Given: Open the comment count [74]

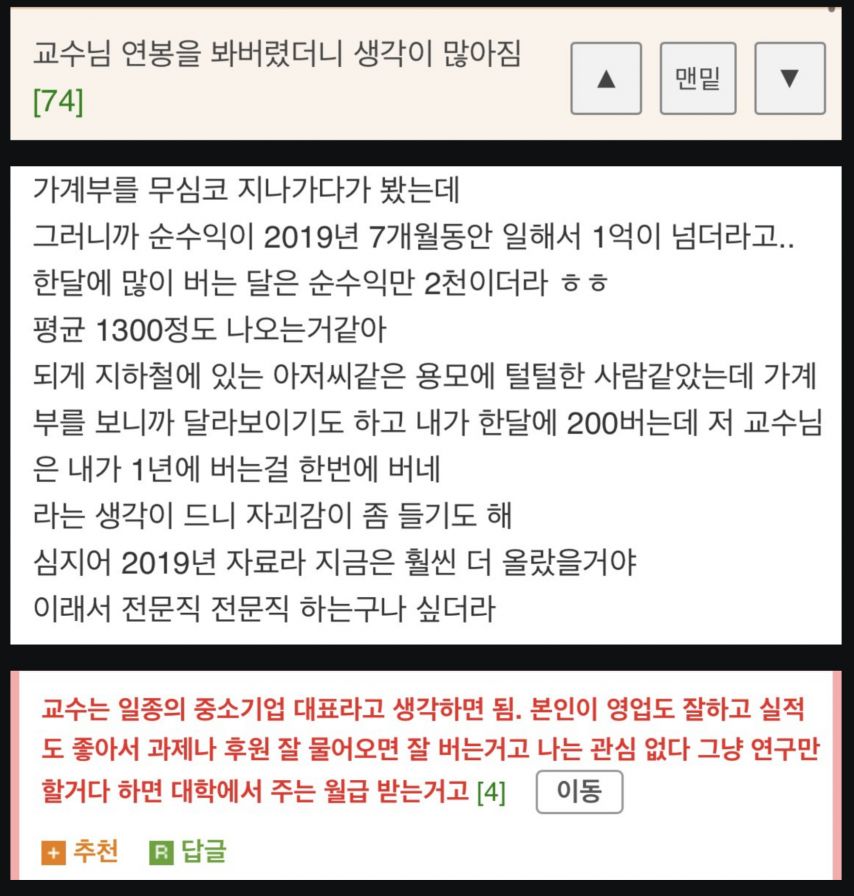Looking at the screenshot, I should pos(58,101).
